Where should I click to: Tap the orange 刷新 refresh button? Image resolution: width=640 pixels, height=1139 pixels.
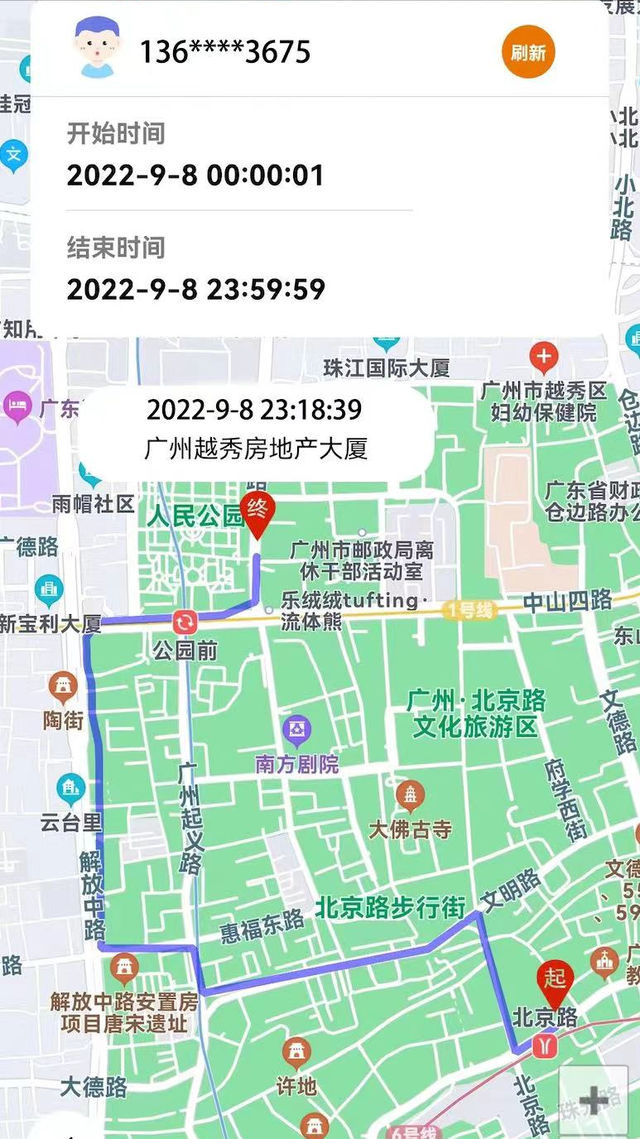[528, 52]
